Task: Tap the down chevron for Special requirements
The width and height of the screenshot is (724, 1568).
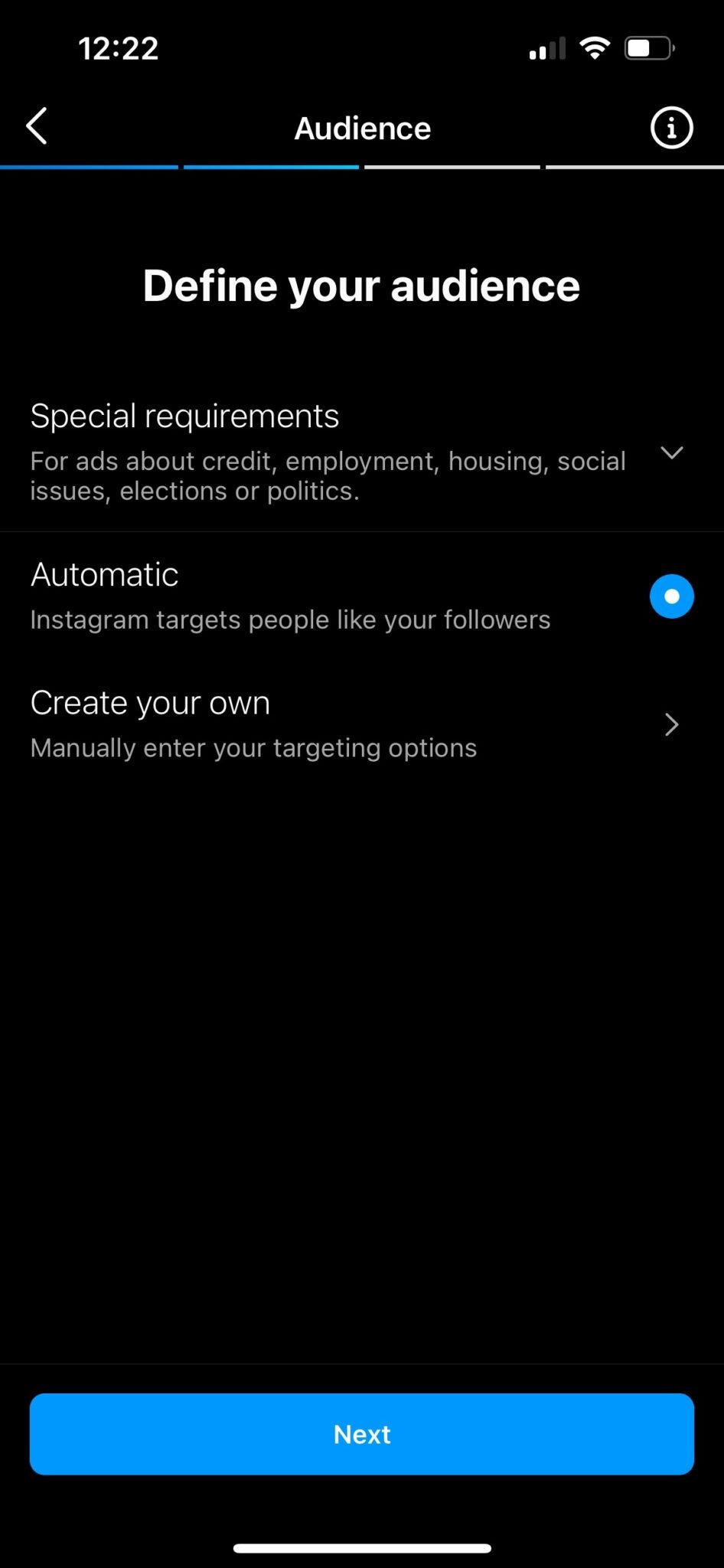Action: coord(672,453)
